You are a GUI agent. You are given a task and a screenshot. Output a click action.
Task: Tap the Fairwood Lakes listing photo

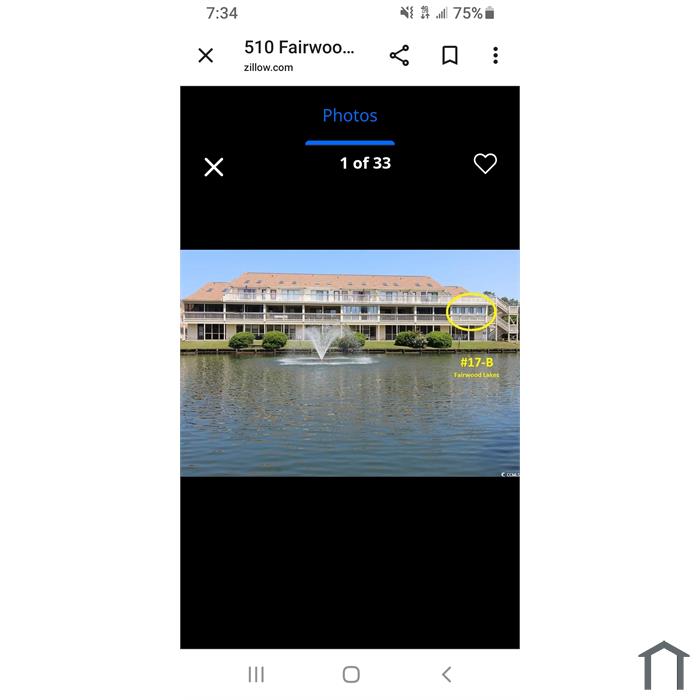[350, 363]
